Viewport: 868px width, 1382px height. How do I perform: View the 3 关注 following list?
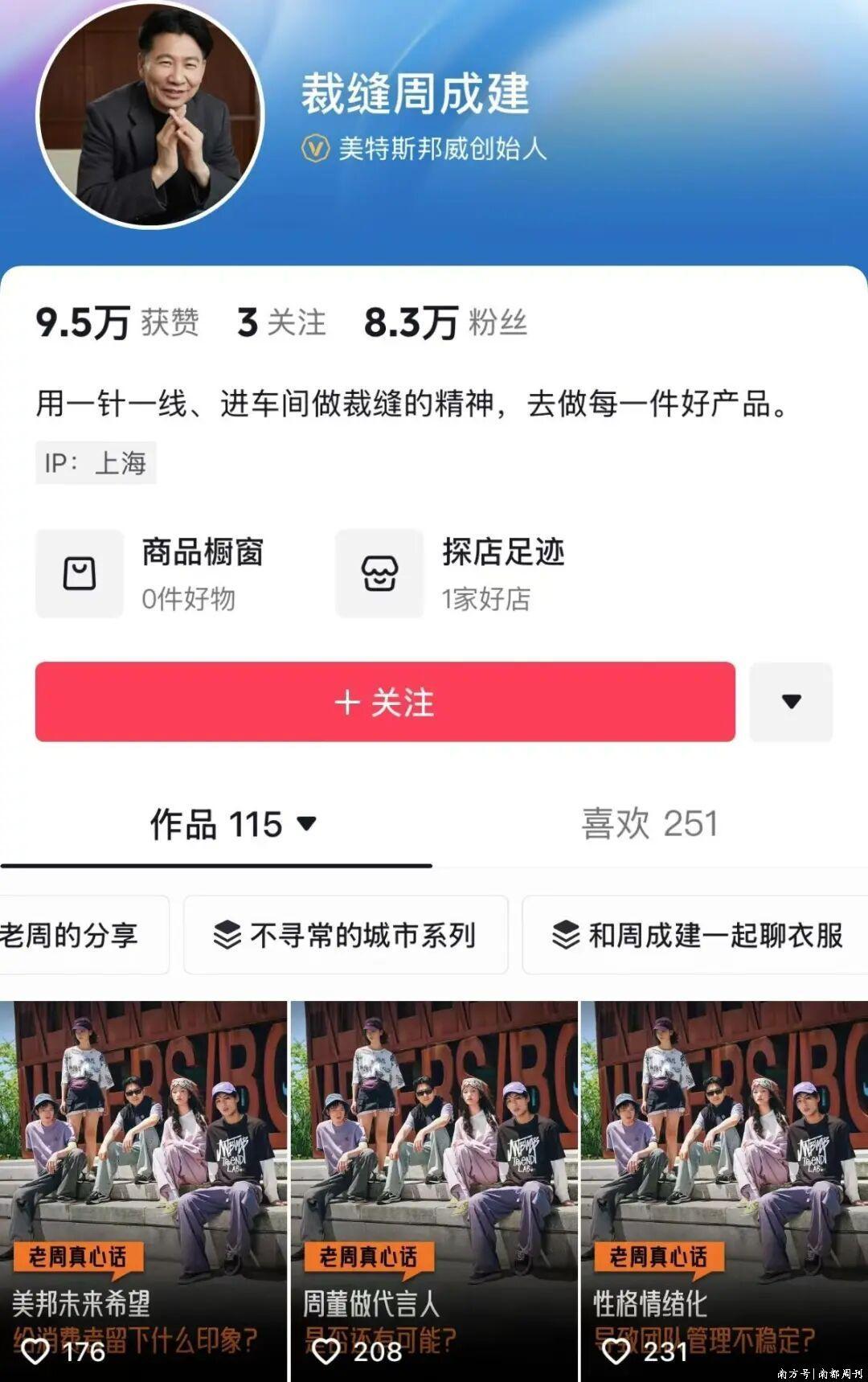281,322
